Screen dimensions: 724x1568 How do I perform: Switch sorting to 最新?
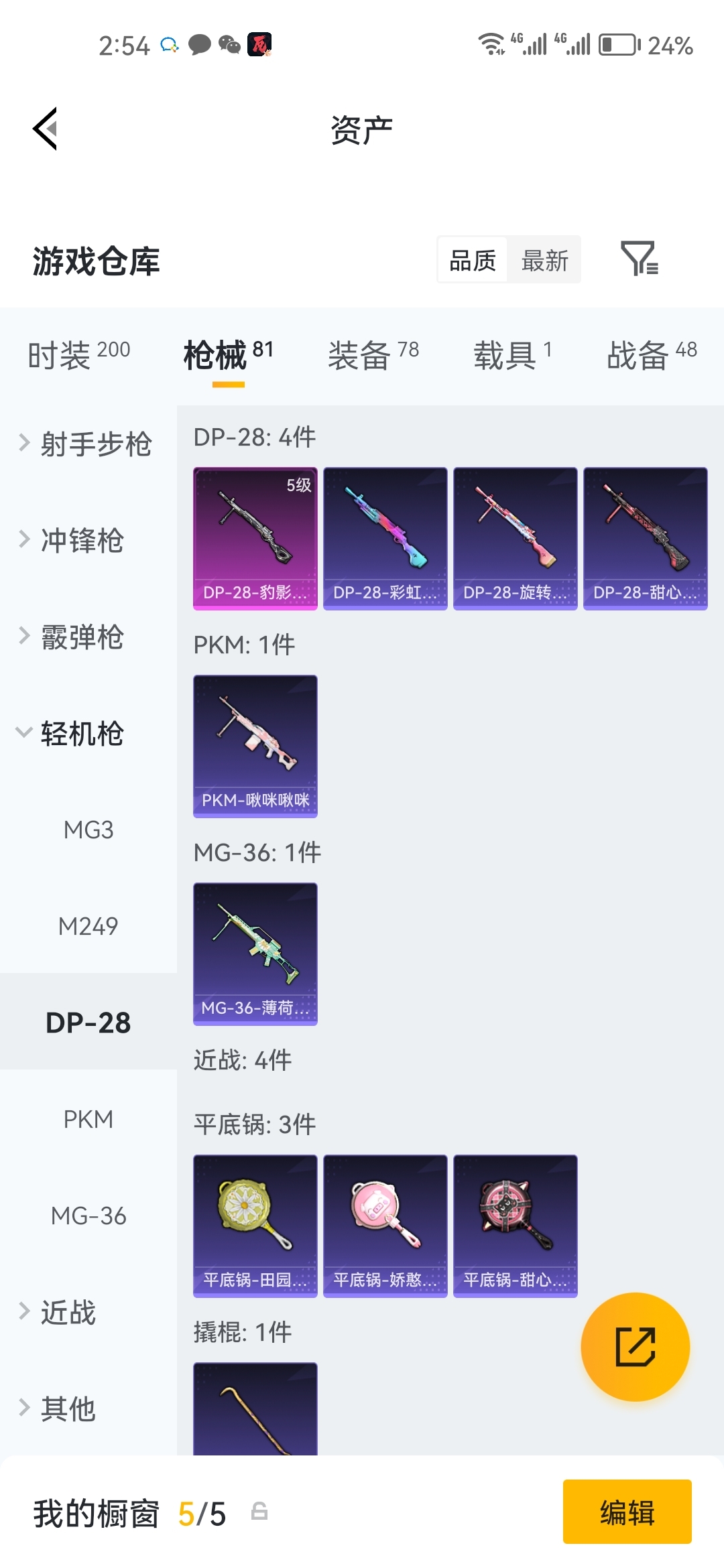[544, 260]
